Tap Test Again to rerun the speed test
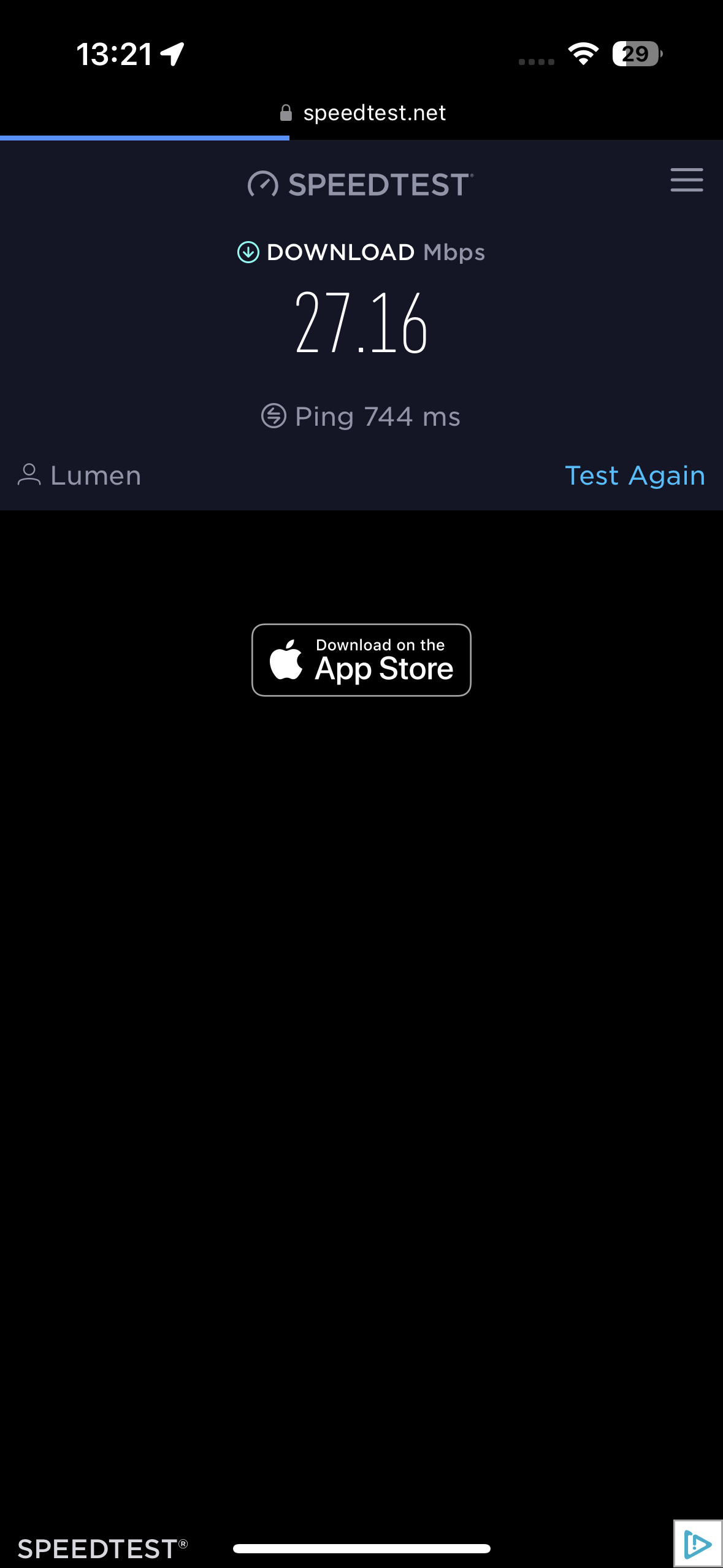This screenshot has height=1568, width=723. click(x=635, y=475)
